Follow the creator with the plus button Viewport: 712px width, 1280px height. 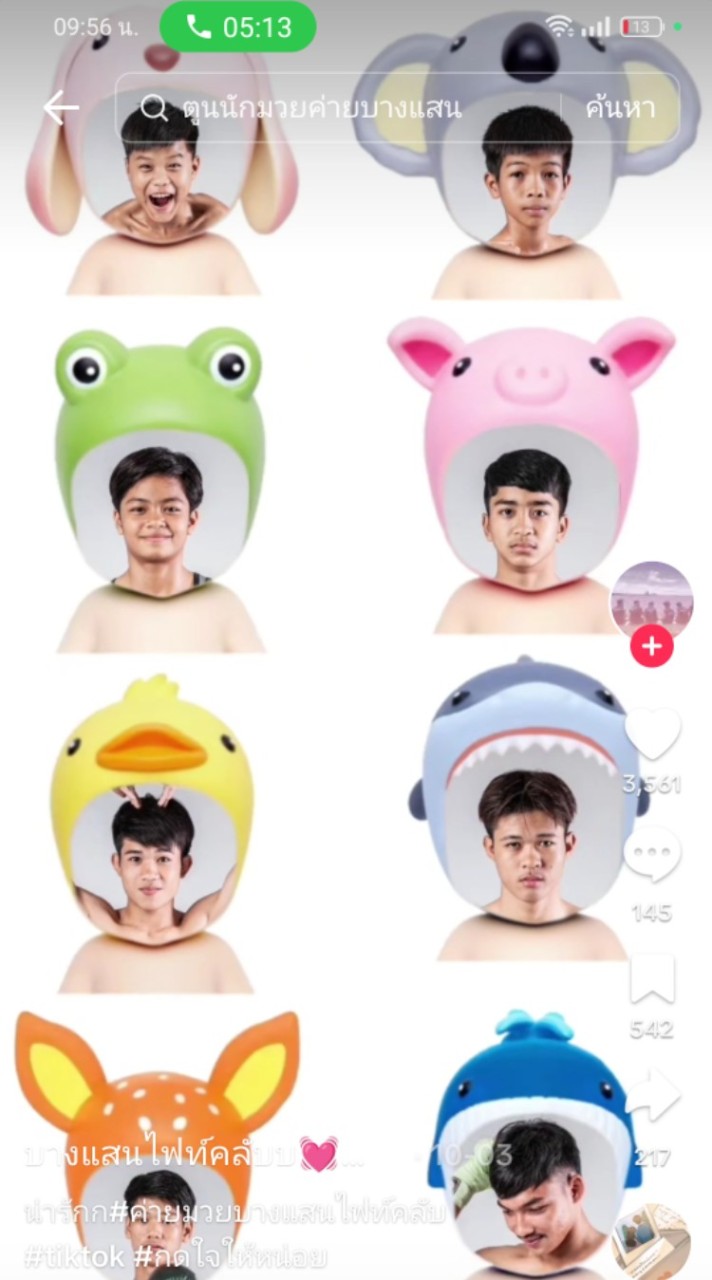(652, 647)
